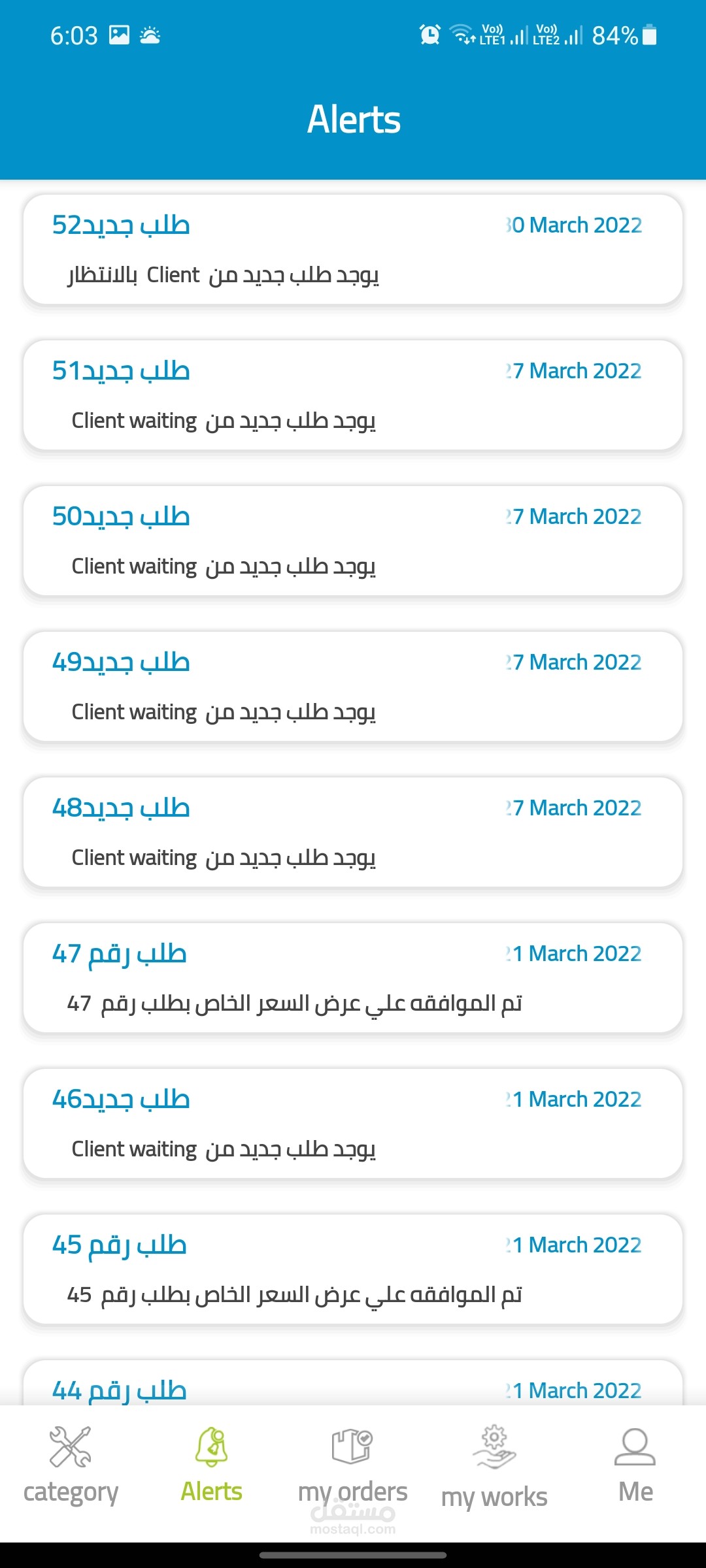This screenshot has width=706, height=1568.
Task: Open the alert for new order 52
Action: [353, 249]
